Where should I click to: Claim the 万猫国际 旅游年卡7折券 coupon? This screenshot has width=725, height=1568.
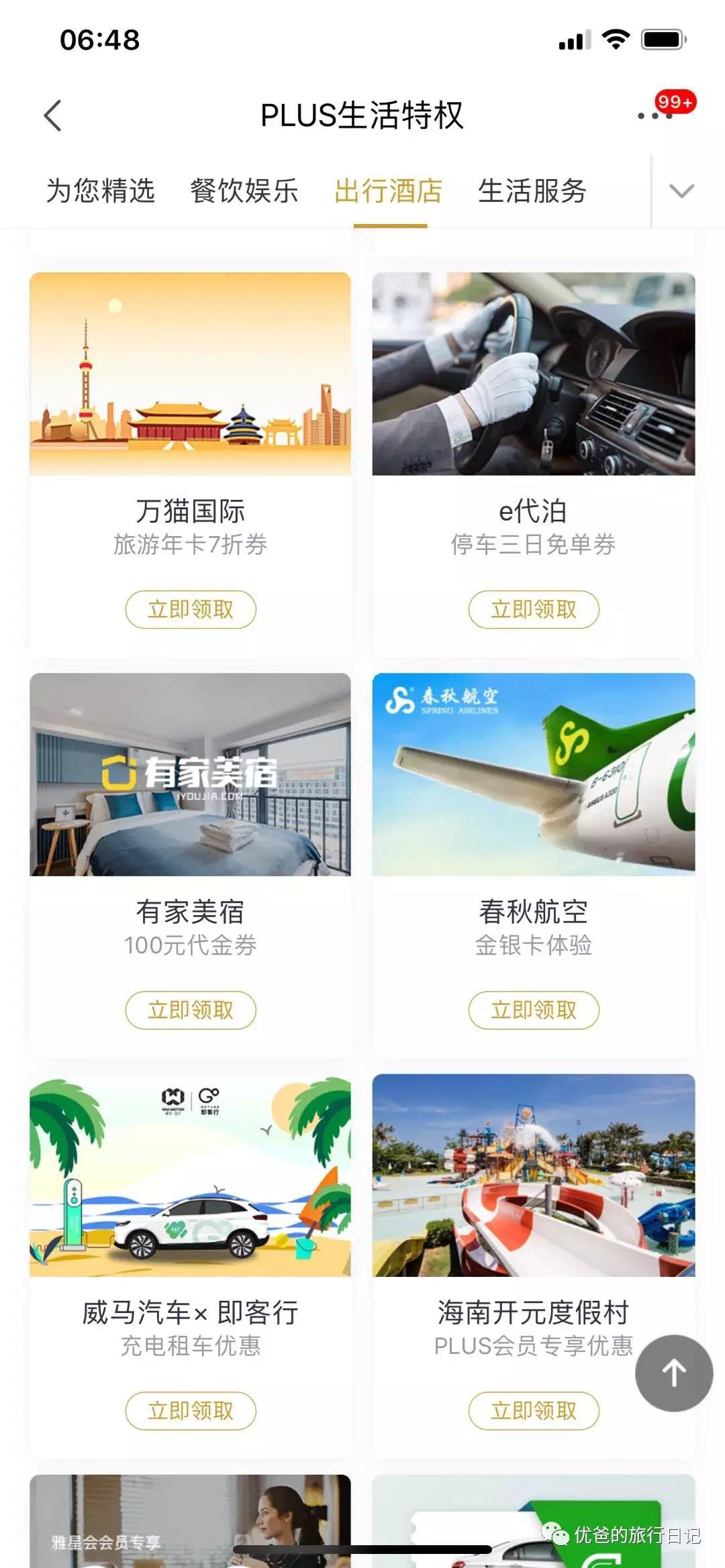coord(190,609)
